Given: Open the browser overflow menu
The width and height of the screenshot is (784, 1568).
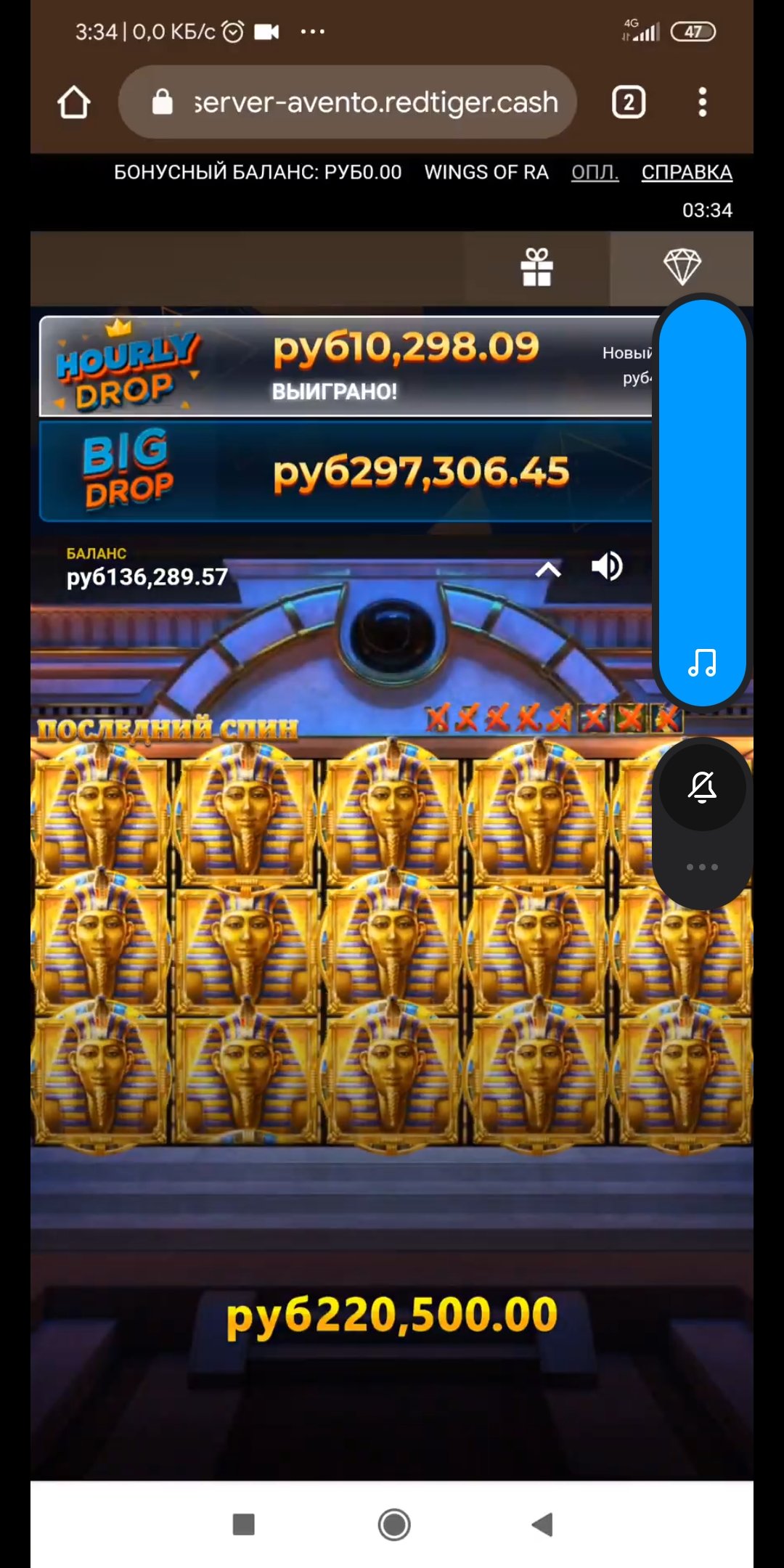Looking at the screenshot, I should [x=702, y=102].
